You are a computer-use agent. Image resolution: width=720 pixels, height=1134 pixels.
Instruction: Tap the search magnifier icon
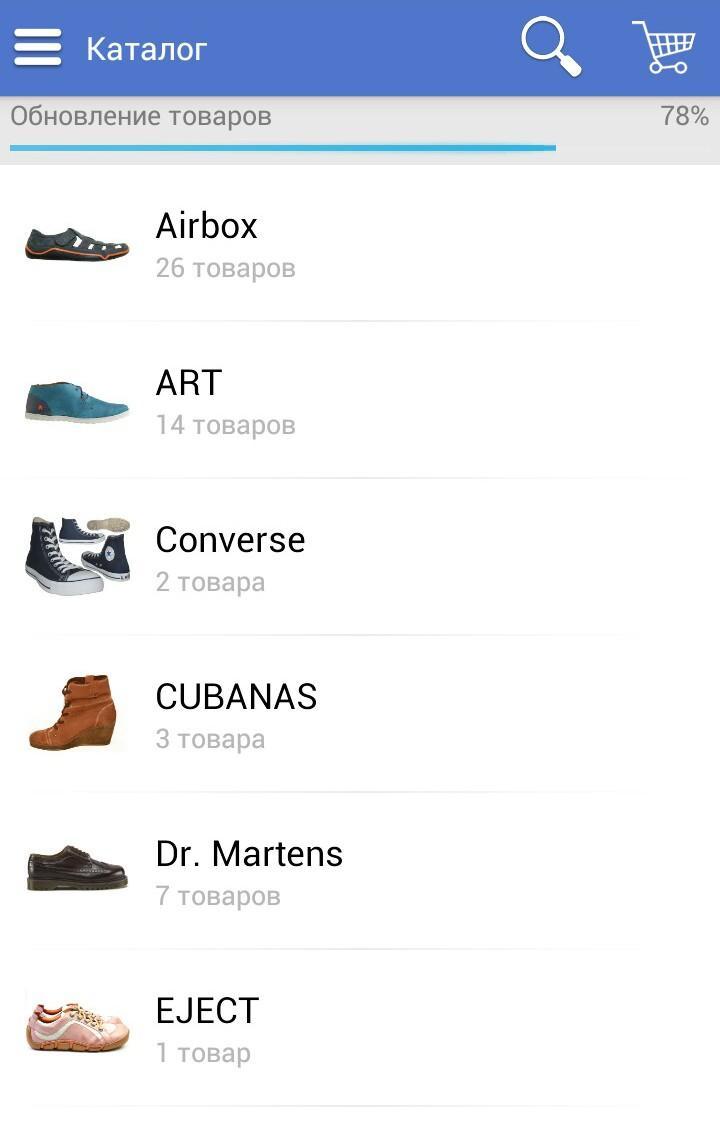point(548,46)
